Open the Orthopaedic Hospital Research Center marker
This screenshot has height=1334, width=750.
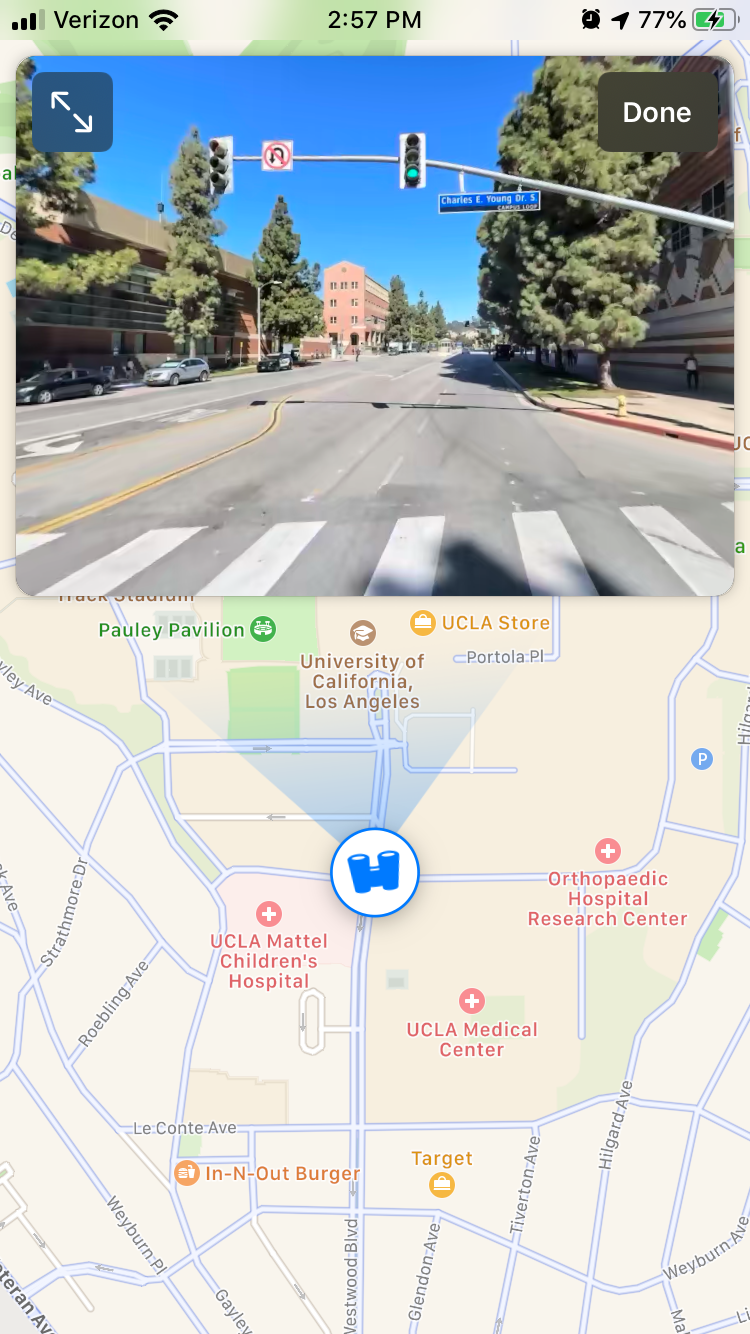click(x=607, y=852)
